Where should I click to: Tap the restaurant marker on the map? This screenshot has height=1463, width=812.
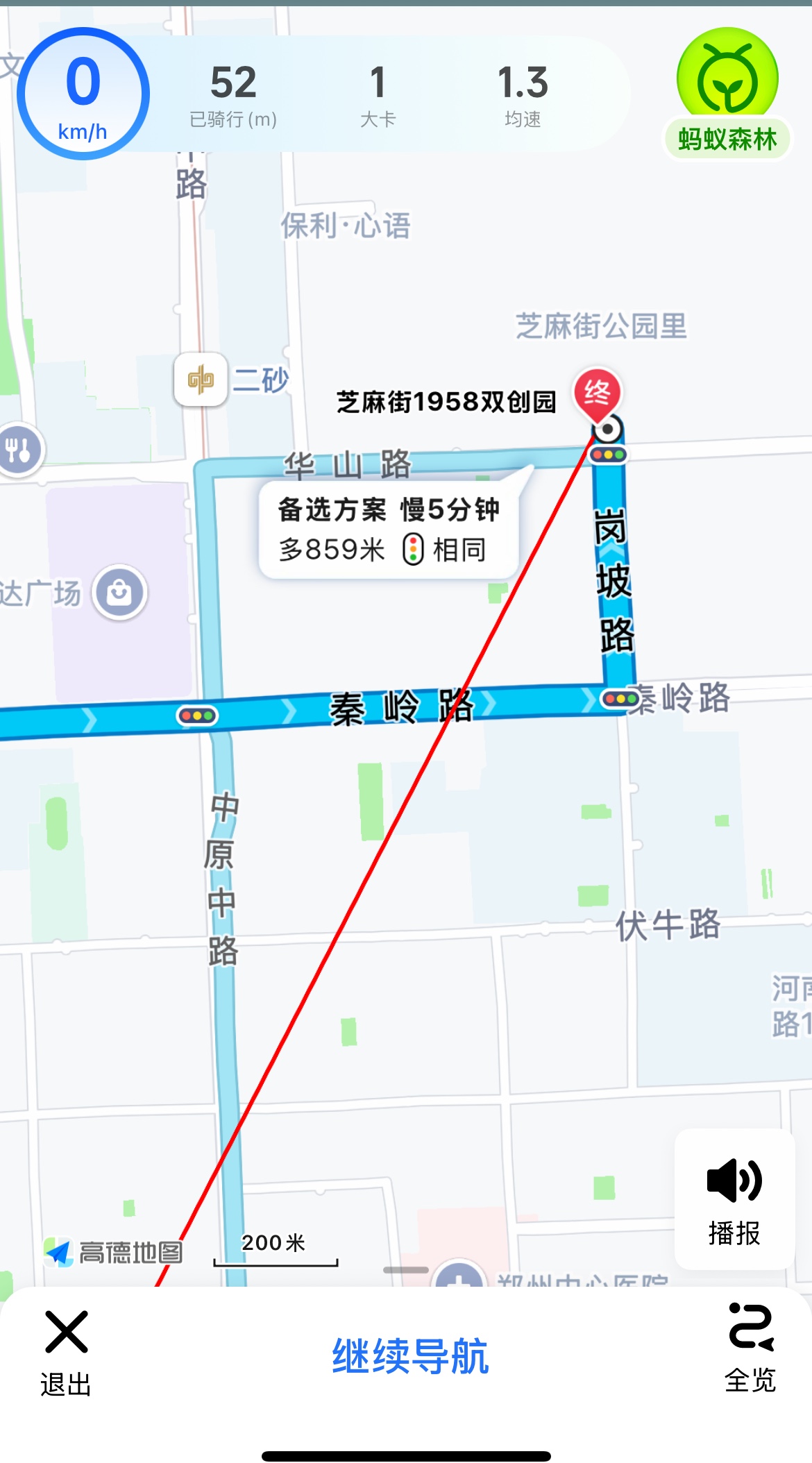19,450
